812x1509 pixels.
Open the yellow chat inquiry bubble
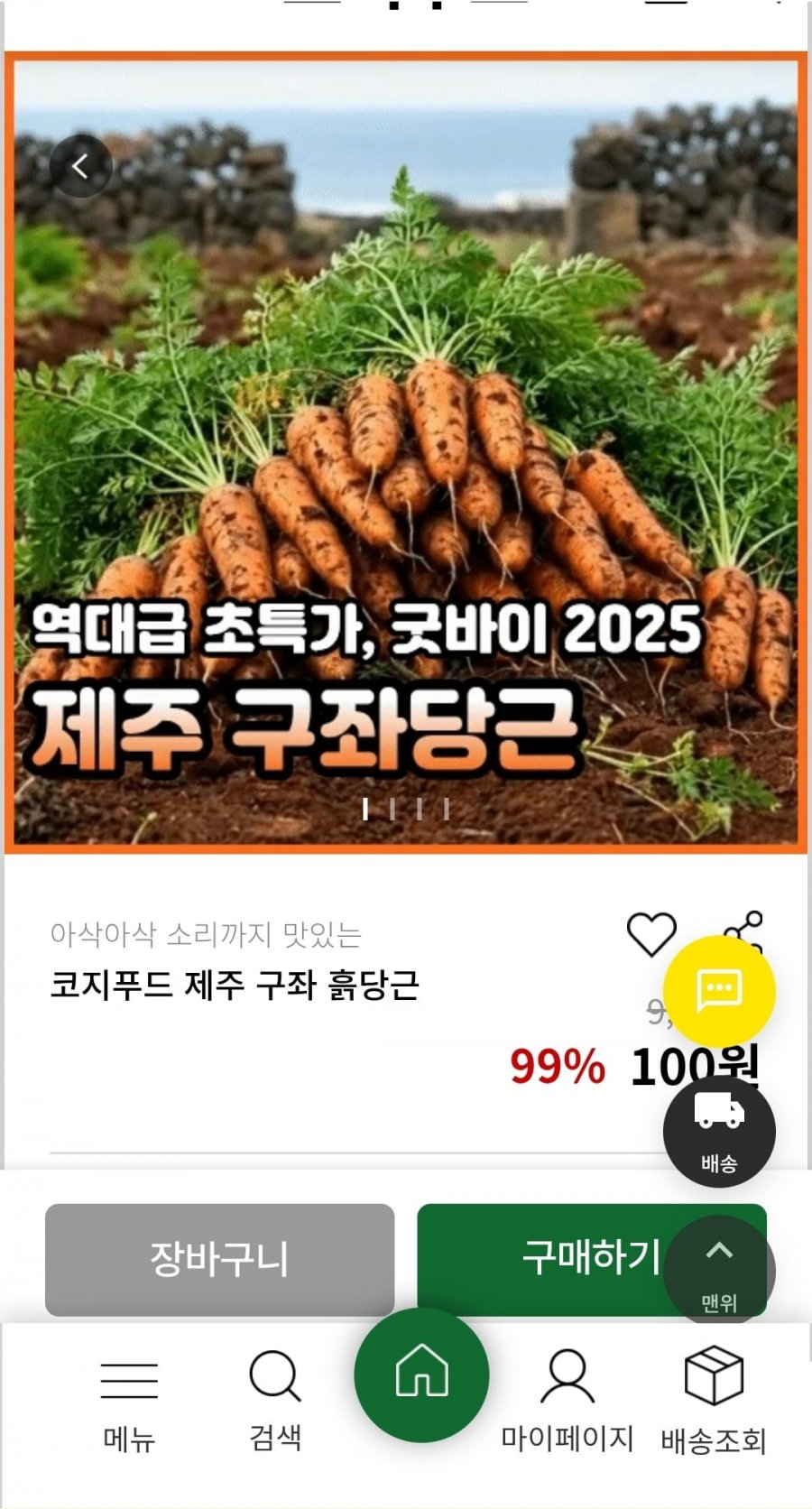tap(719, 991)
